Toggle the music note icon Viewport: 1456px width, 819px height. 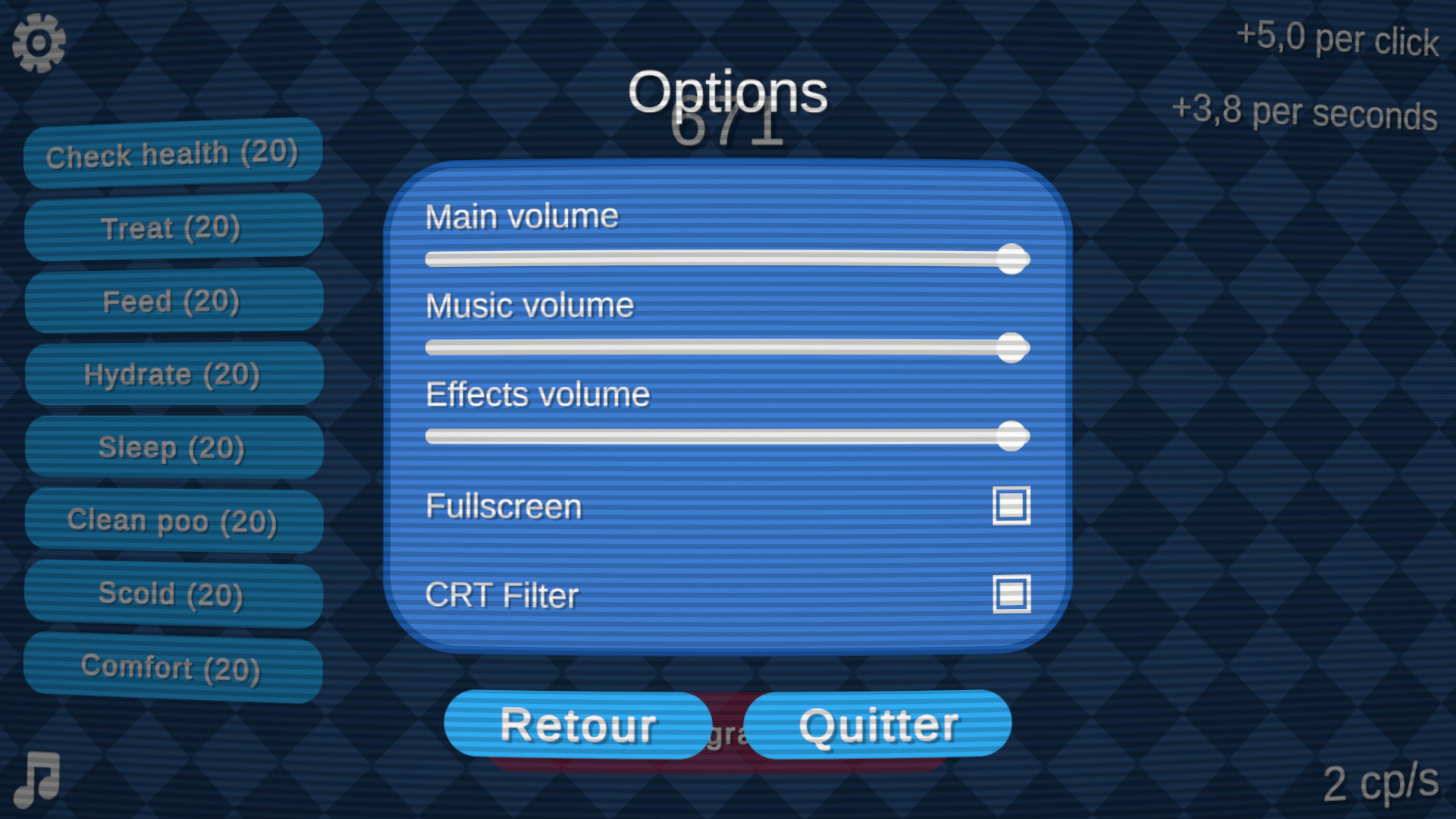coord(37,779)
